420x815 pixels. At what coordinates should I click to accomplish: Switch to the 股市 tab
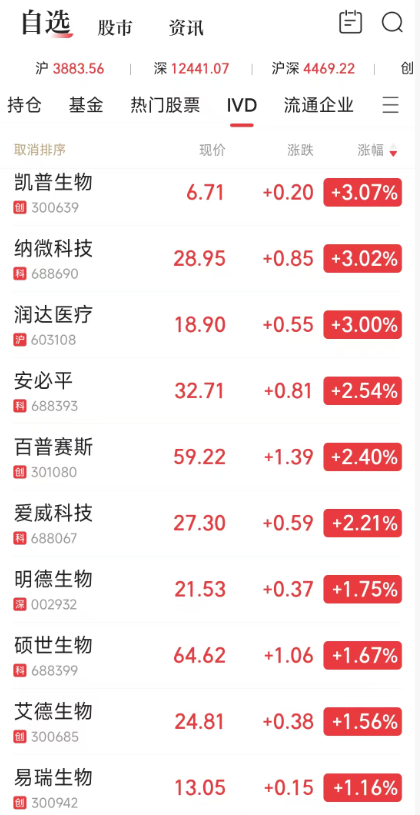point(115,28)
